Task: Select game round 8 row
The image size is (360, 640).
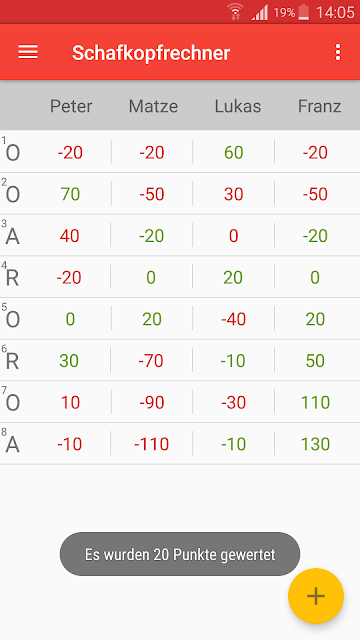Action: 180,443
